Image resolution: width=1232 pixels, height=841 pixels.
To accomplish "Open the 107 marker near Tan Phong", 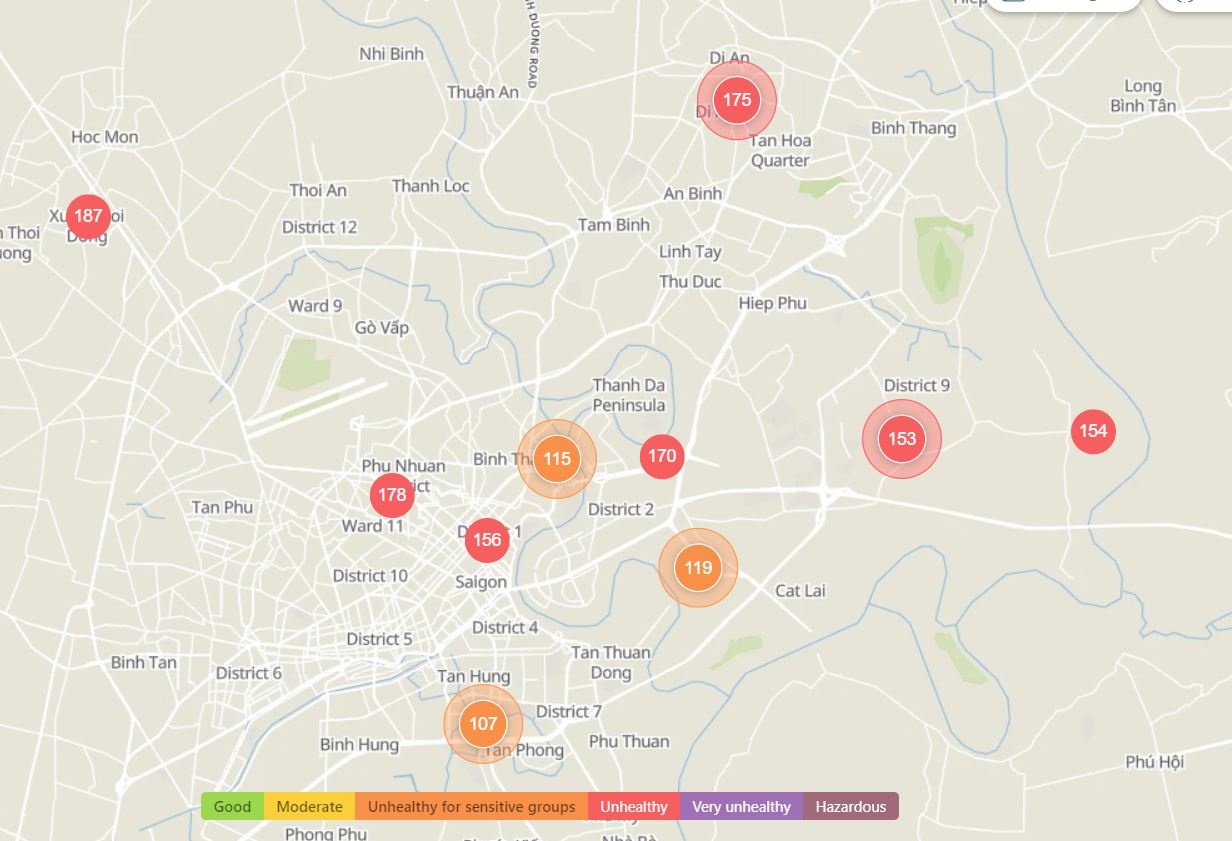I will click(x=483, y=724).
